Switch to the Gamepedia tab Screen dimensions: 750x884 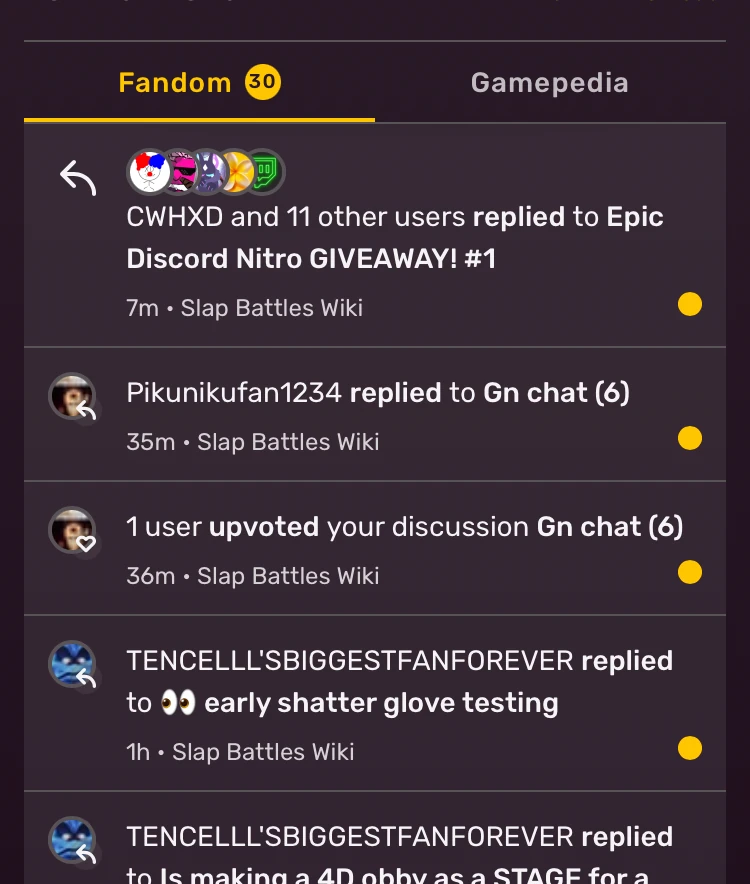(549, 83)
